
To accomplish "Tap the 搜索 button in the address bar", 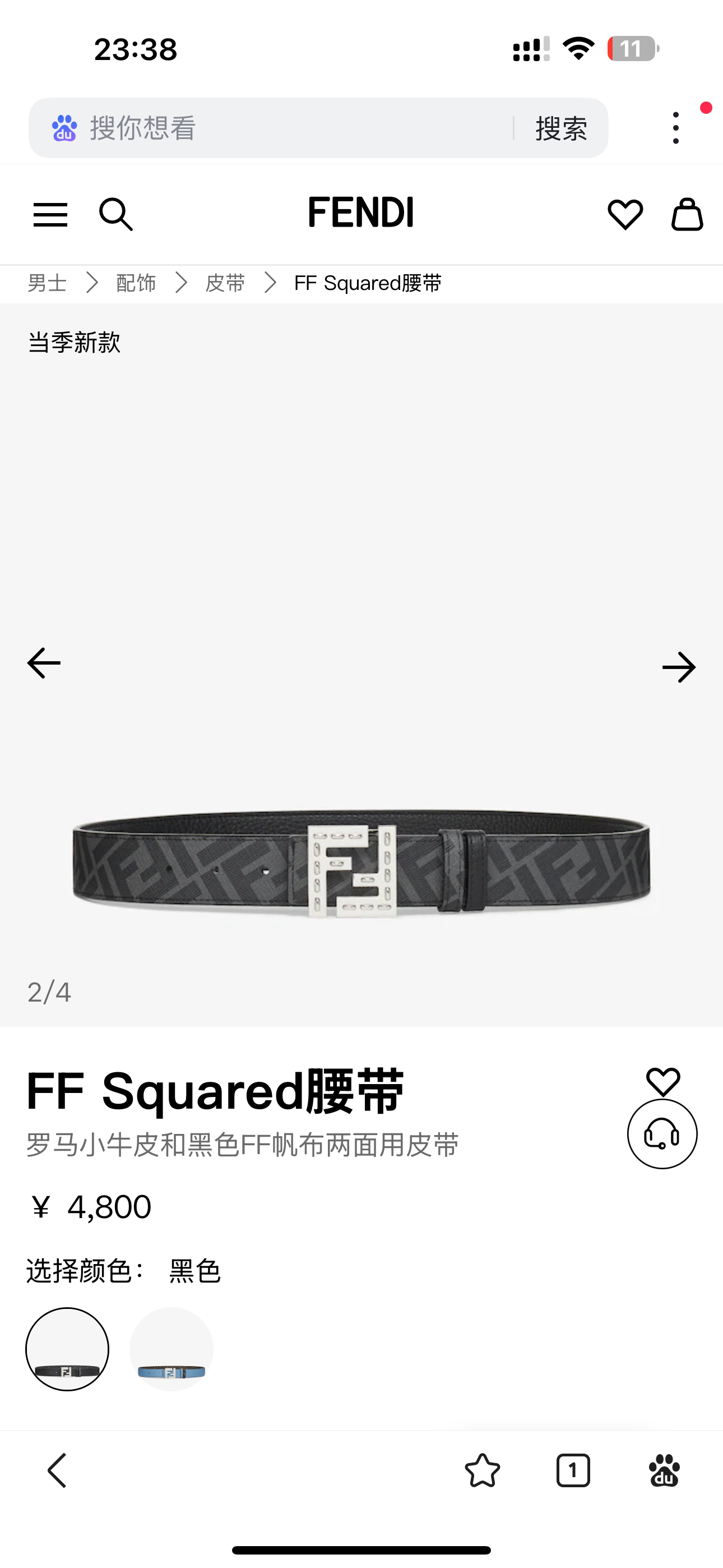I will point(560,128).
